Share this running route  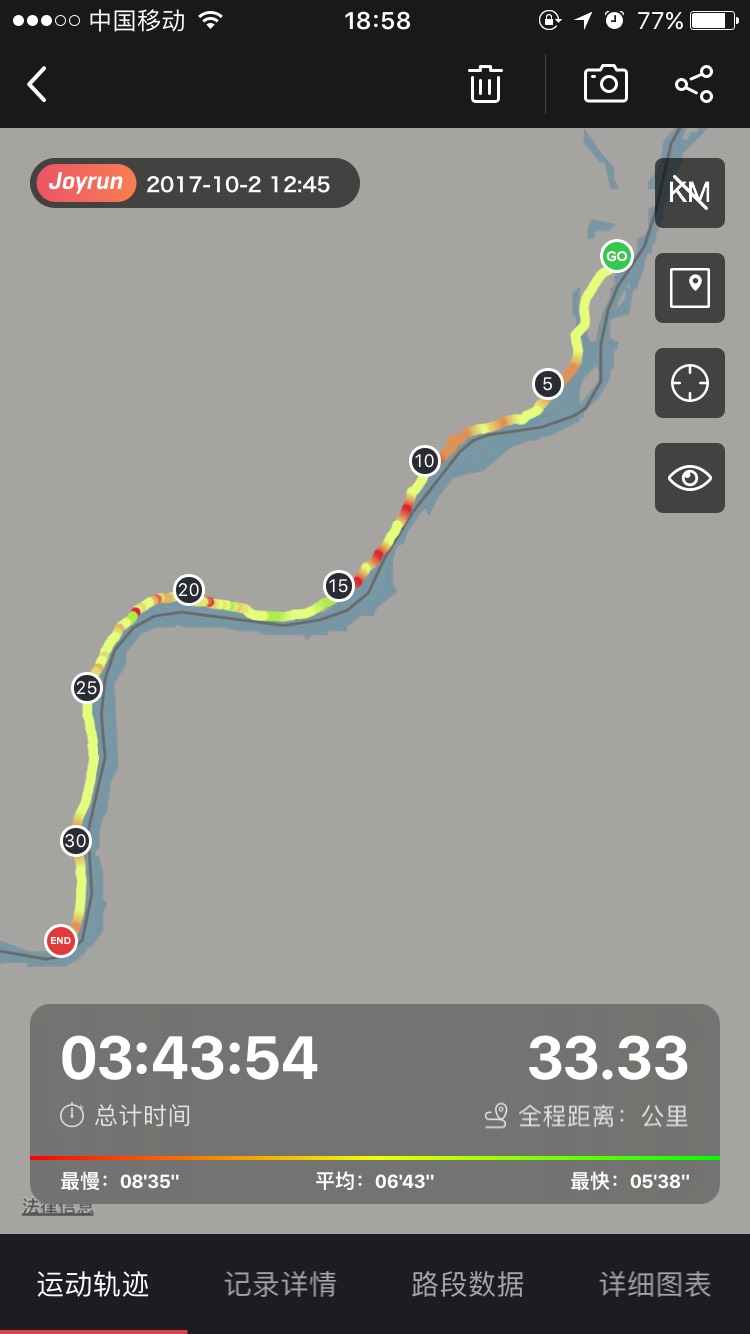[x=694, y=85]
